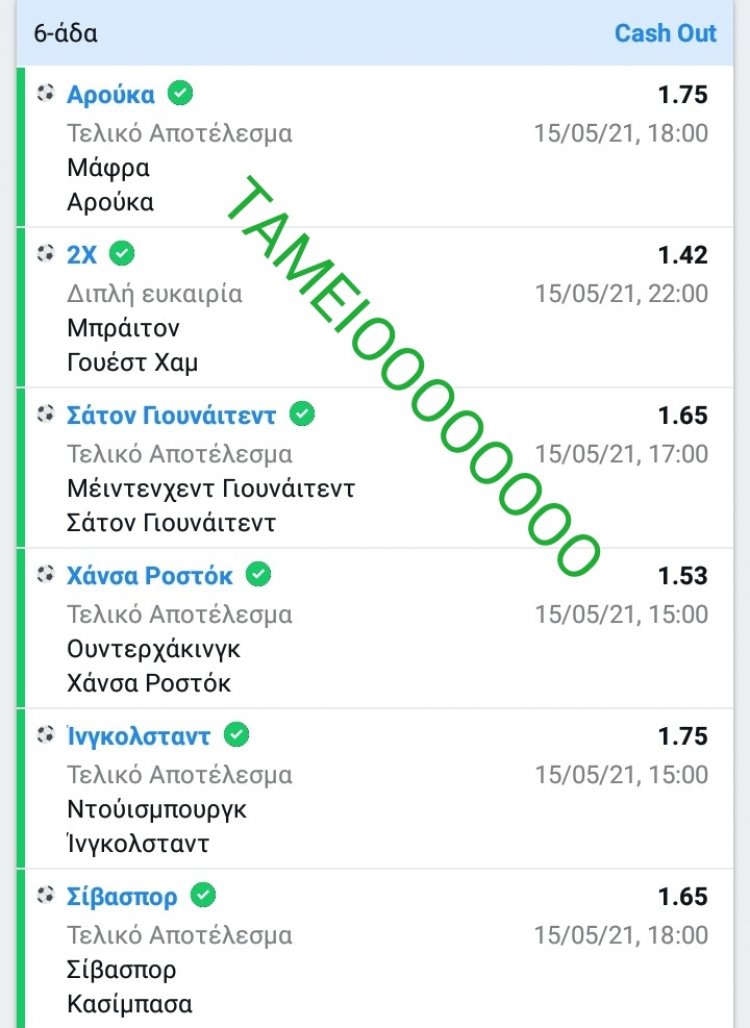The image size is (750, 1028).
Task: Open the Σίβασπορ selection
Action: 122,896
